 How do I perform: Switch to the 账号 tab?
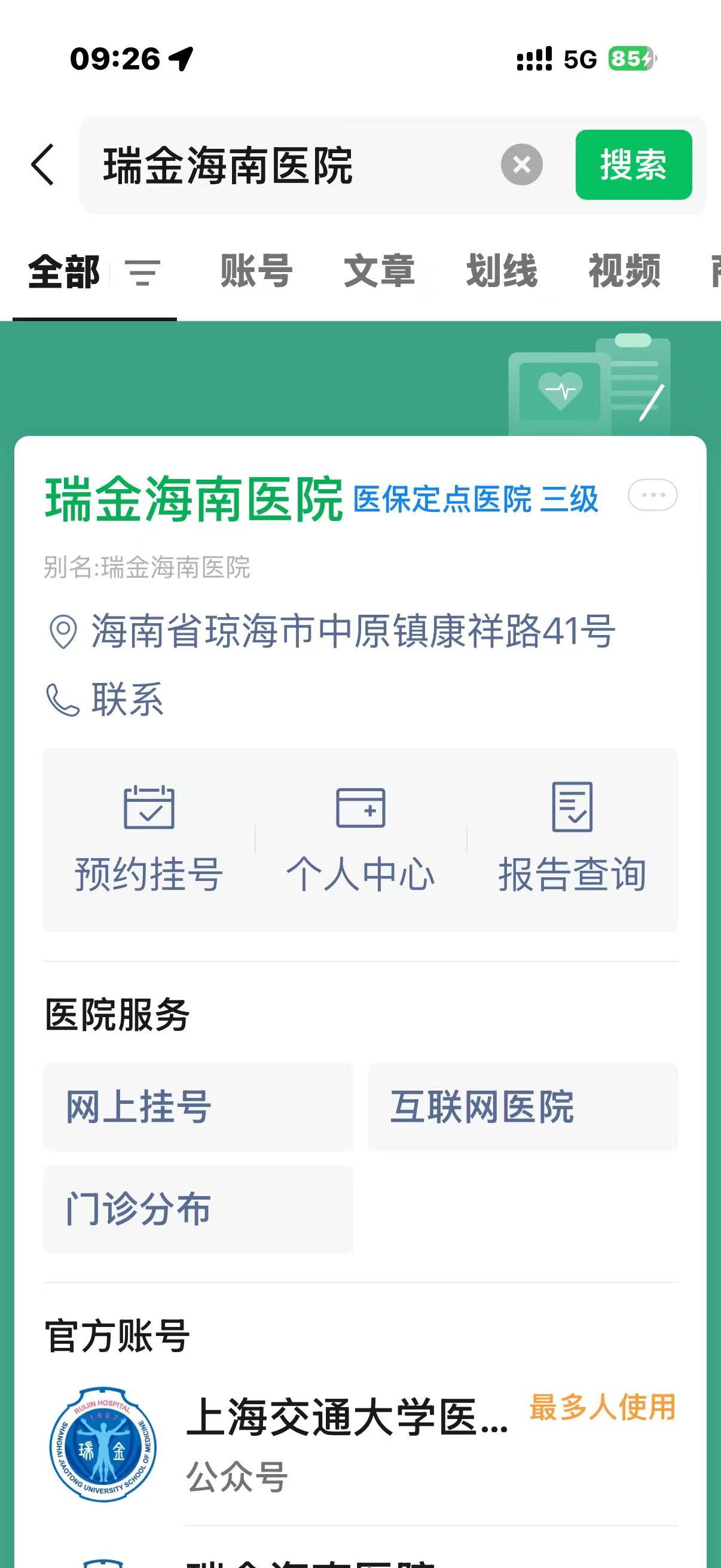pyautogui.click(x=256, y=271)
